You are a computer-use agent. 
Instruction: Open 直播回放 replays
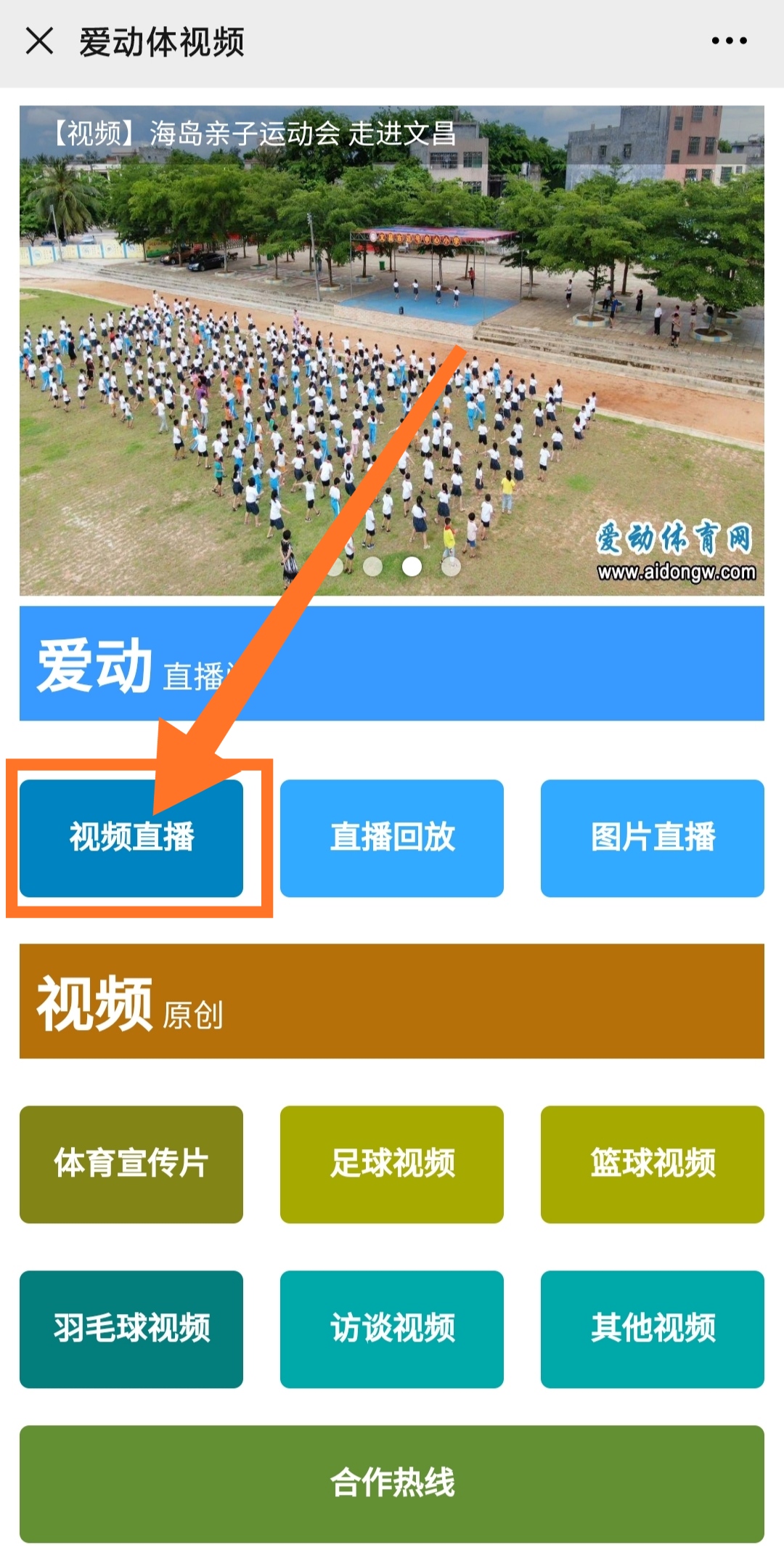[392, 838]
